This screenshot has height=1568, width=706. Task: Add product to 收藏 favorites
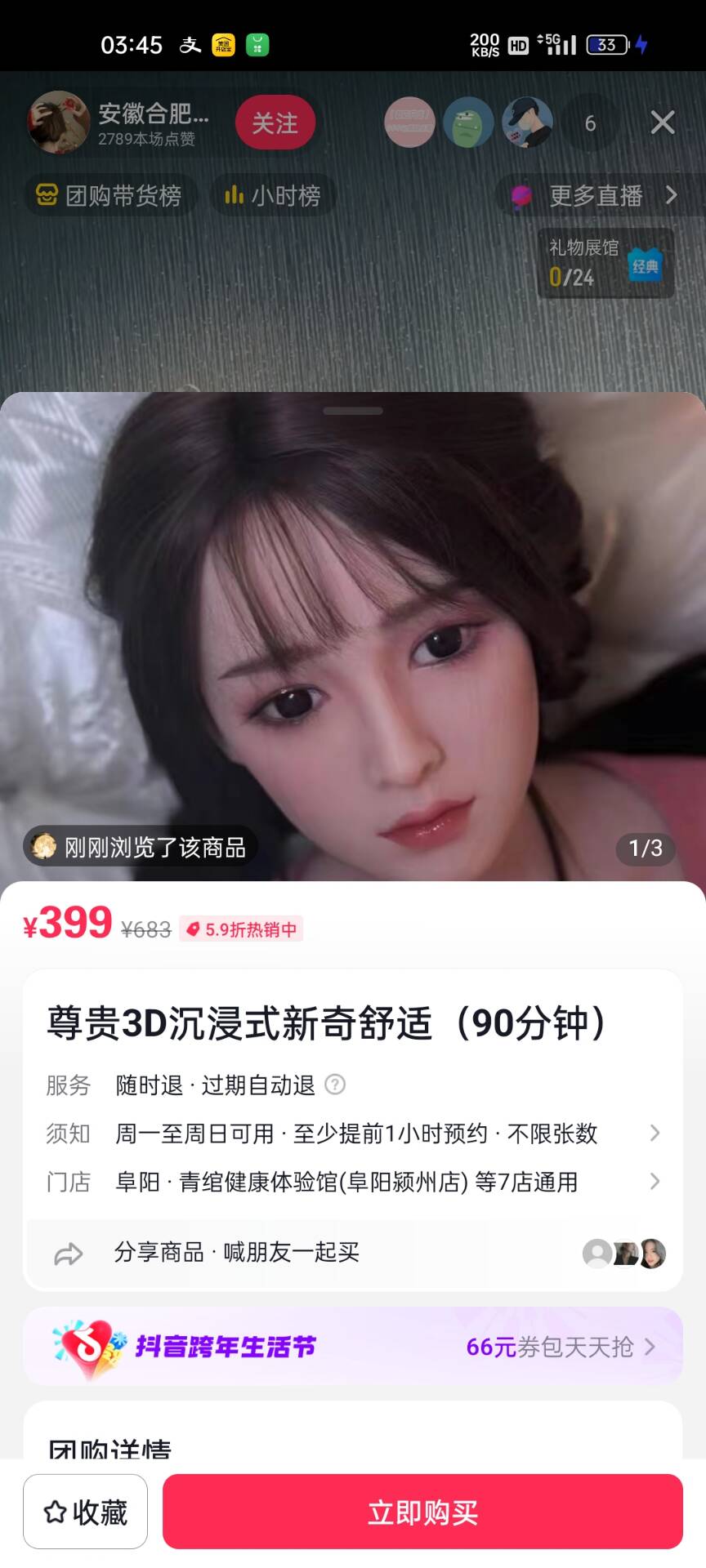pos(85,1512)
